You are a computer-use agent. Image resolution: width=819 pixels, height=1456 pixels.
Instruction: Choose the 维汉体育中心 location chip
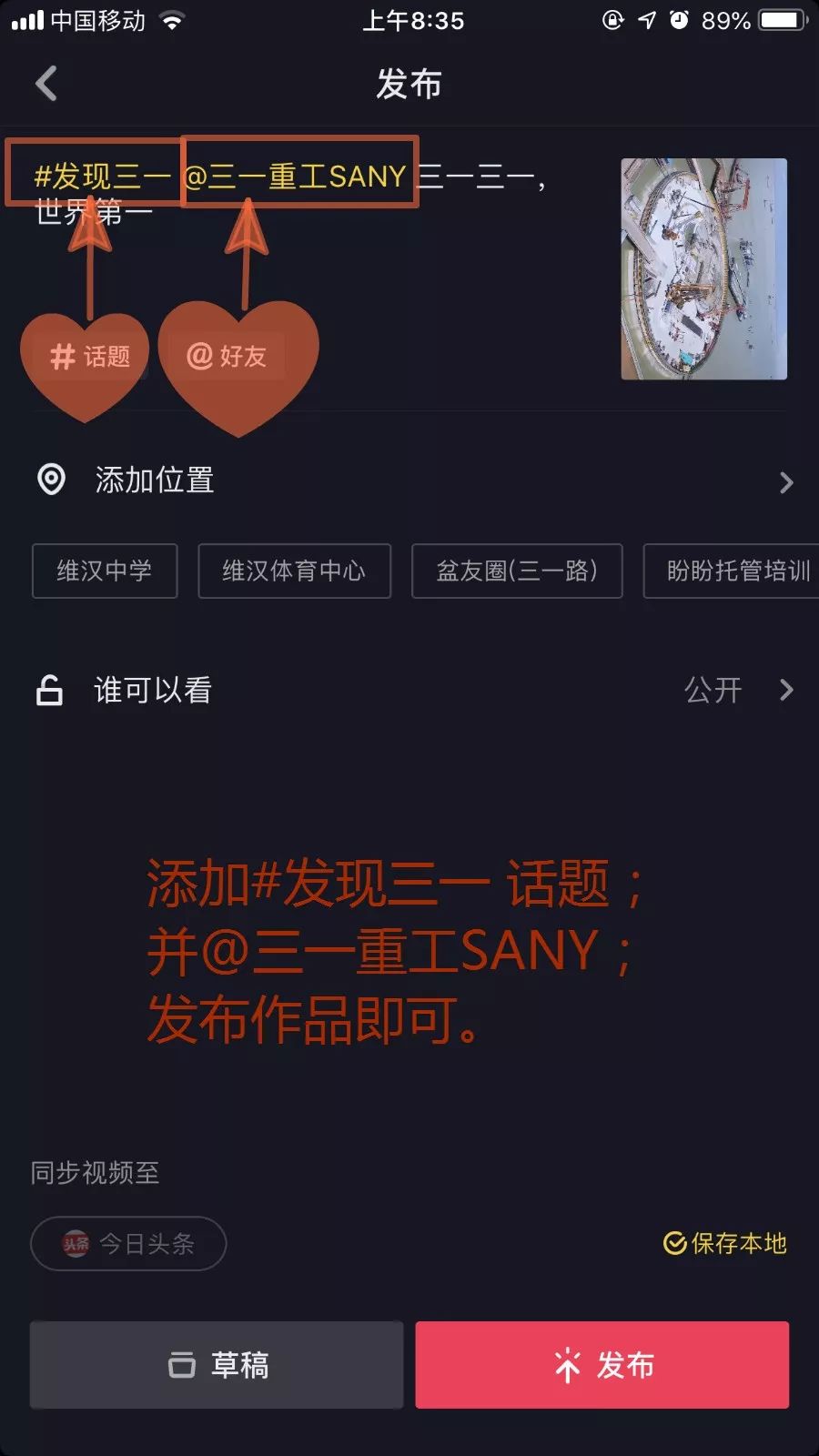[x=294, y=571]
